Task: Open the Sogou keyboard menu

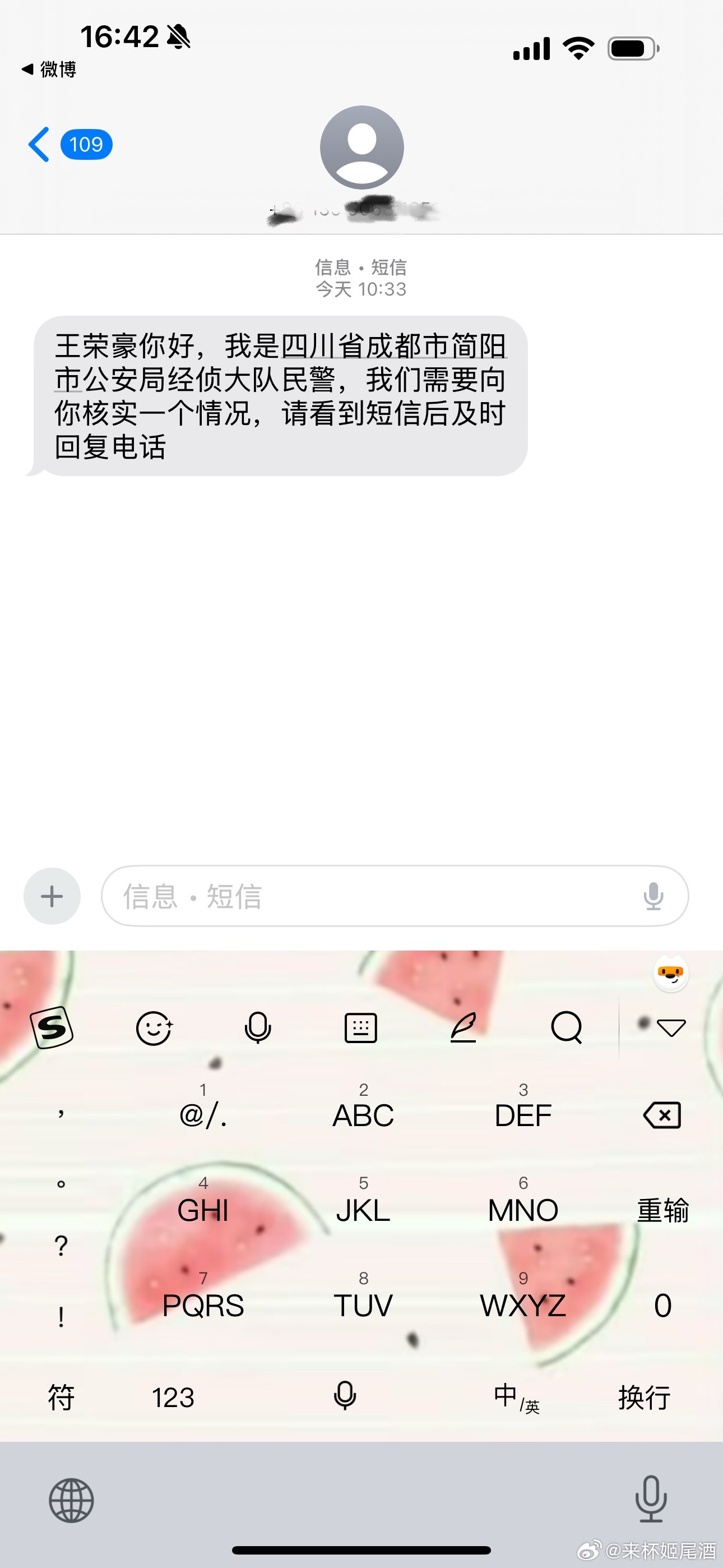Action: point(52,1028)
